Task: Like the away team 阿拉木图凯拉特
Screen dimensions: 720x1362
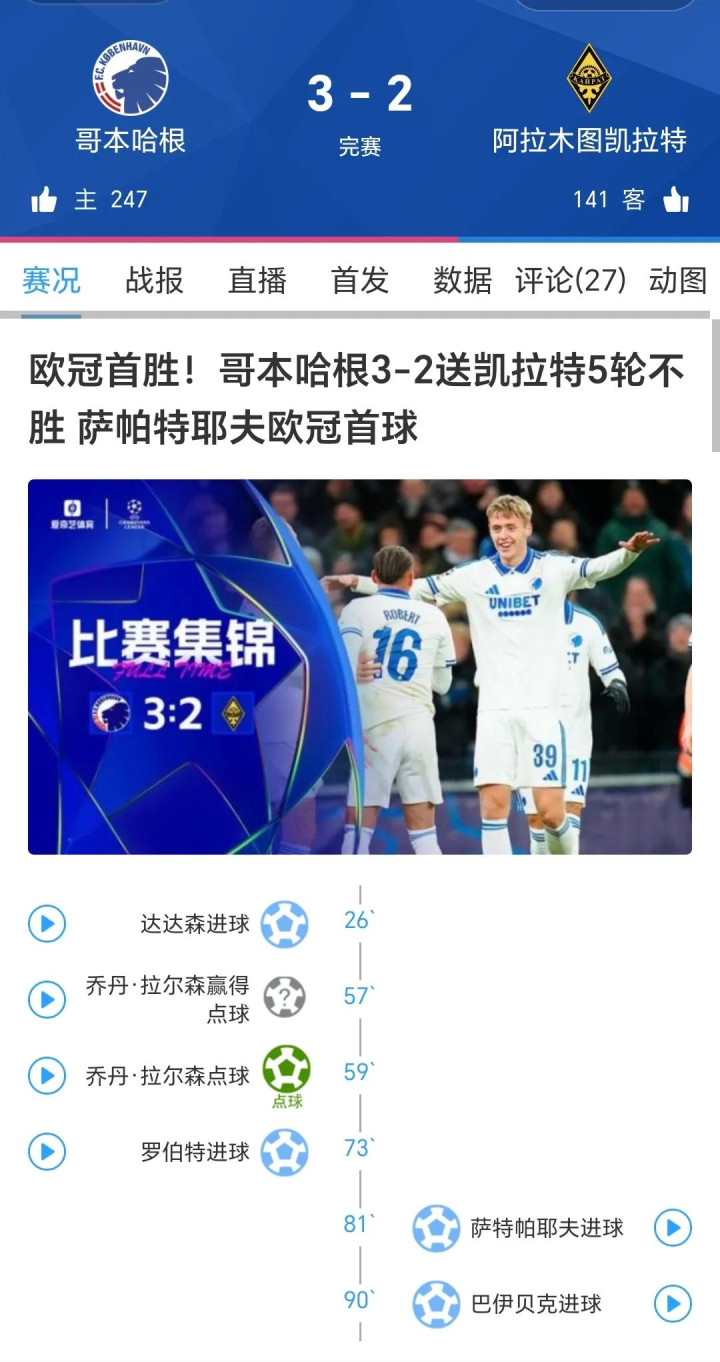Action: [x=676, y=200]
